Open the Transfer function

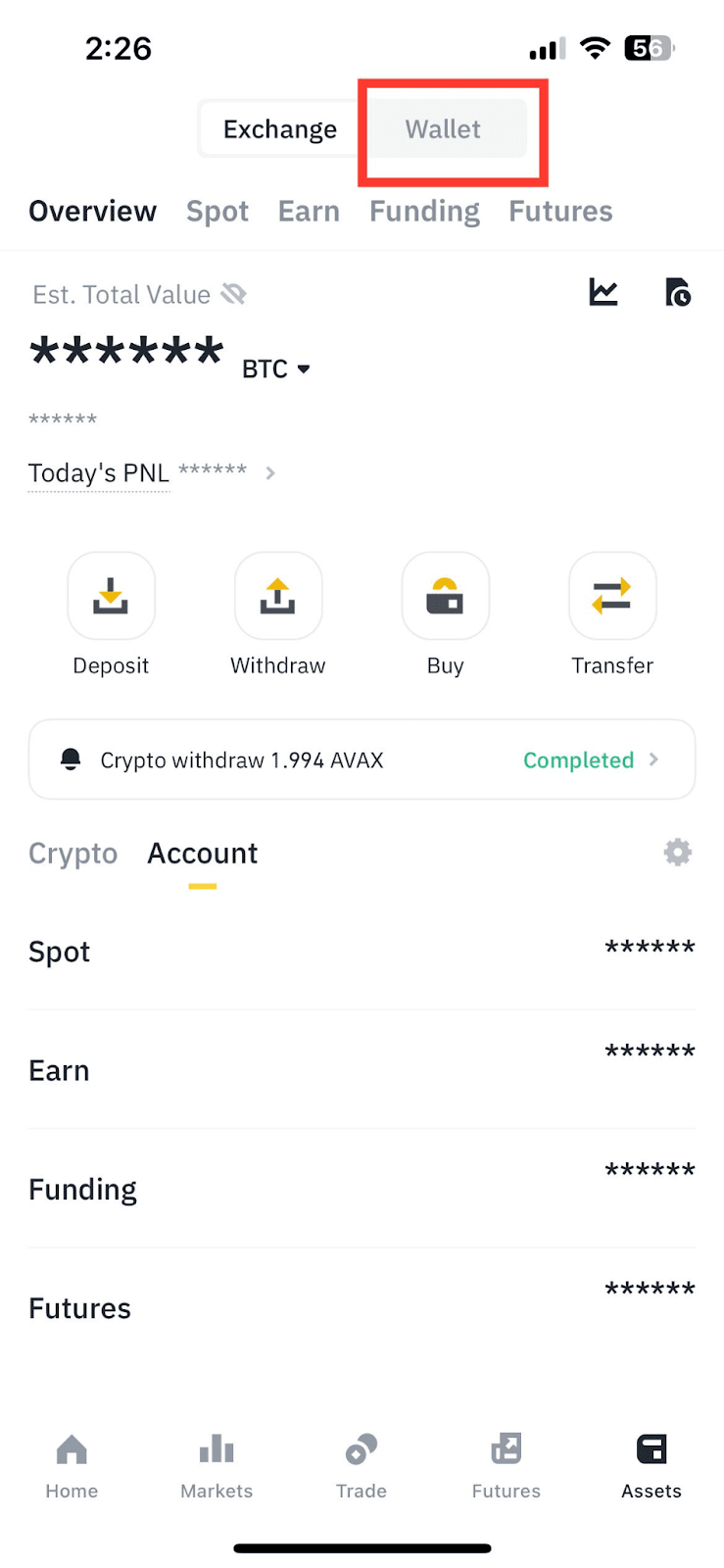[x=611, y=595]
